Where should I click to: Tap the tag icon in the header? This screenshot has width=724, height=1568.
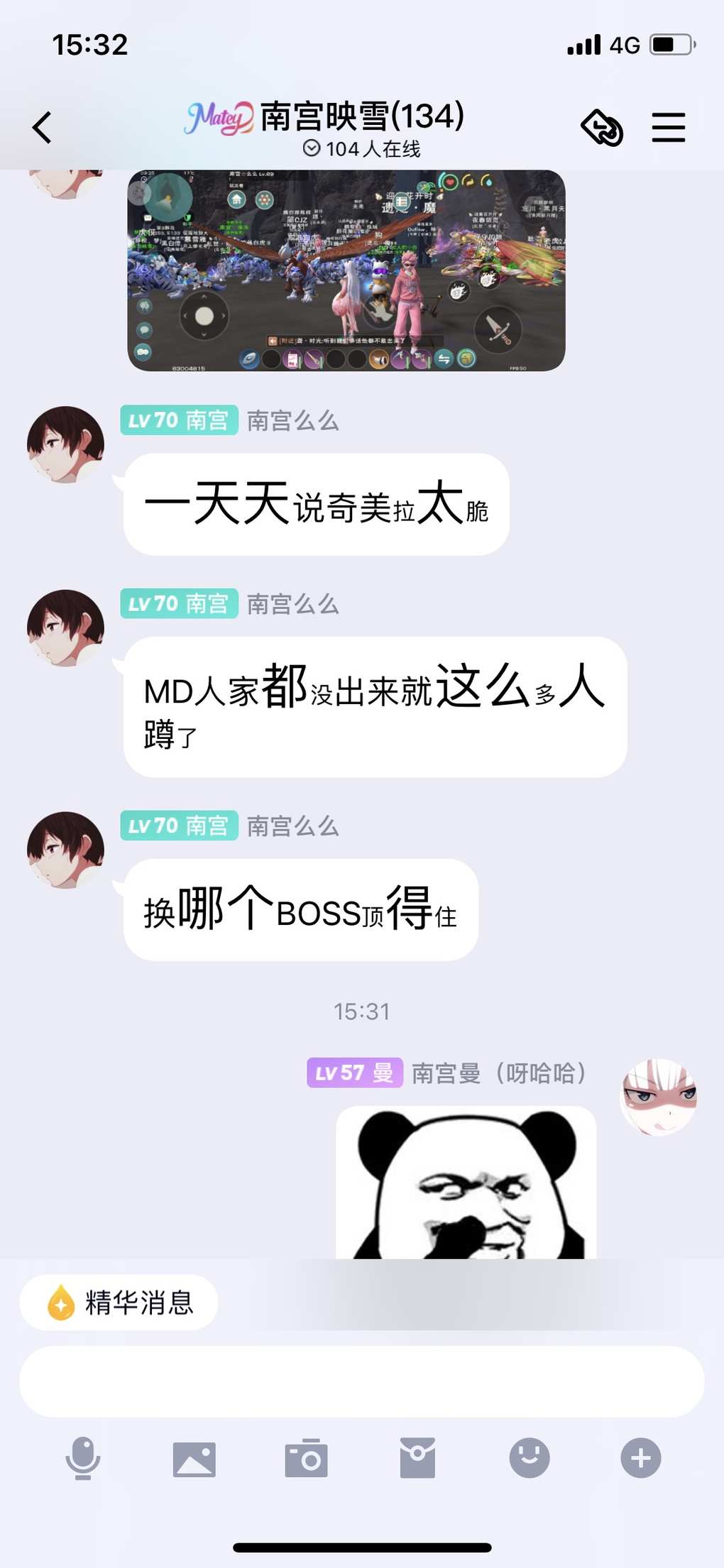602,128
